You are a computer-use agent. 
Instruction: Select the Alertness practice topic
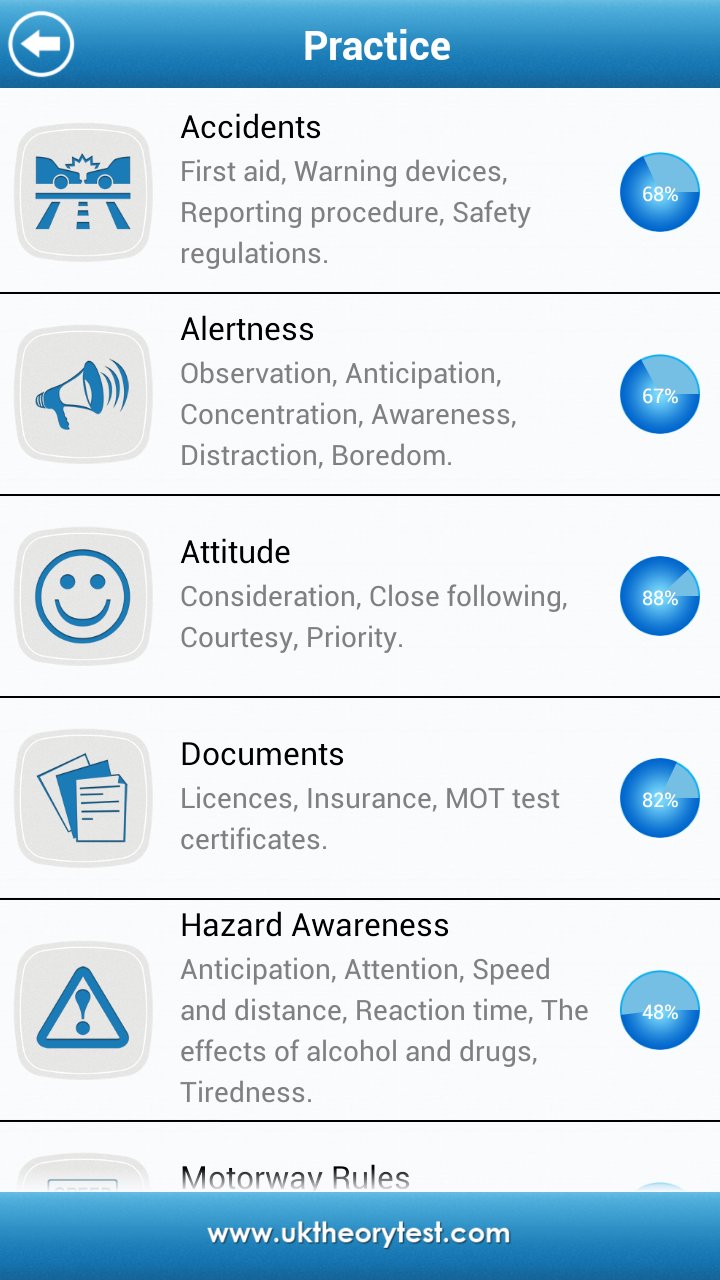tap(360, 394)
